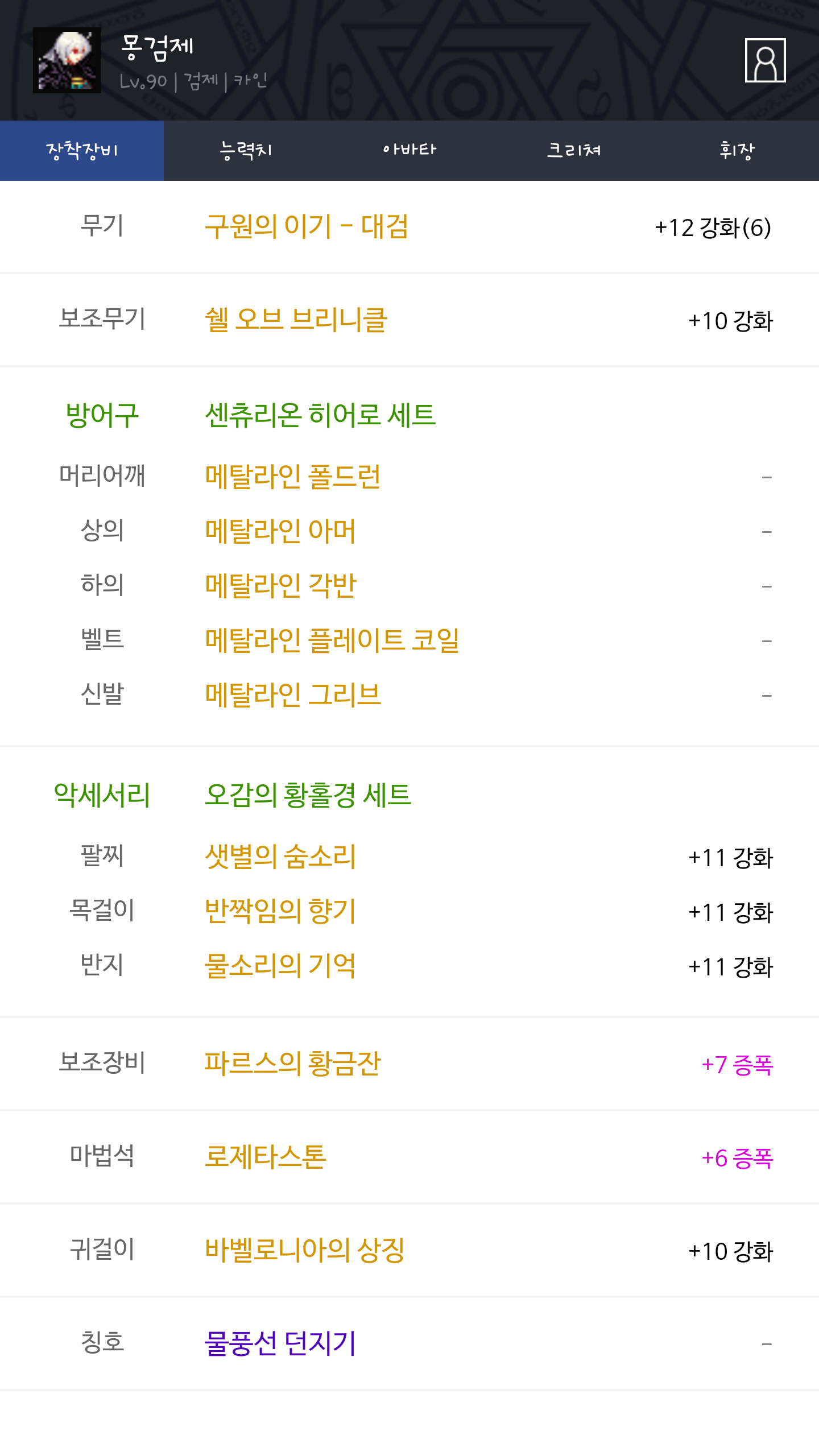The image size is (819, 1456).
Task: Open the 크리쳐 tab
Action: 573,151
